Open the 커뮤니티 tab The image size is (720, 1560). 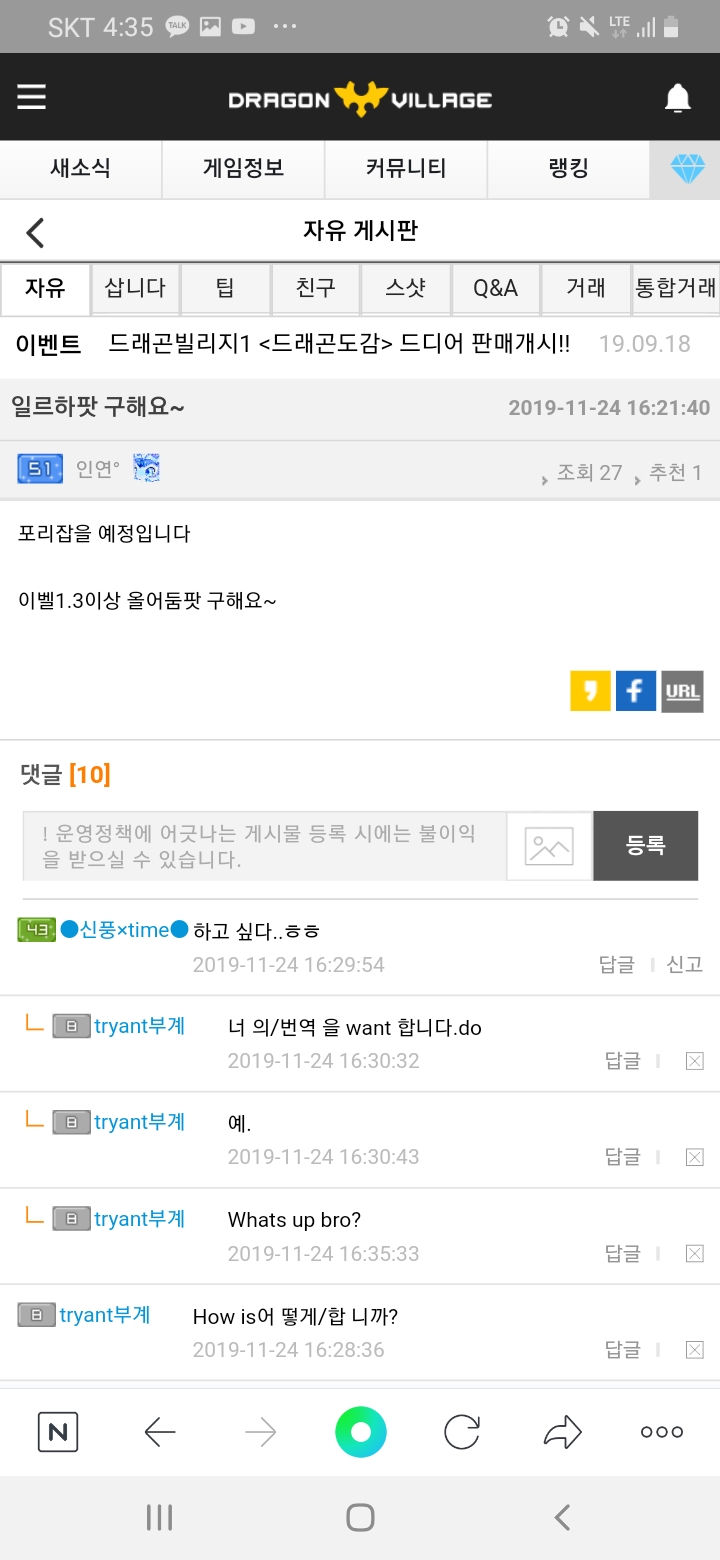[x=405, y=168]
